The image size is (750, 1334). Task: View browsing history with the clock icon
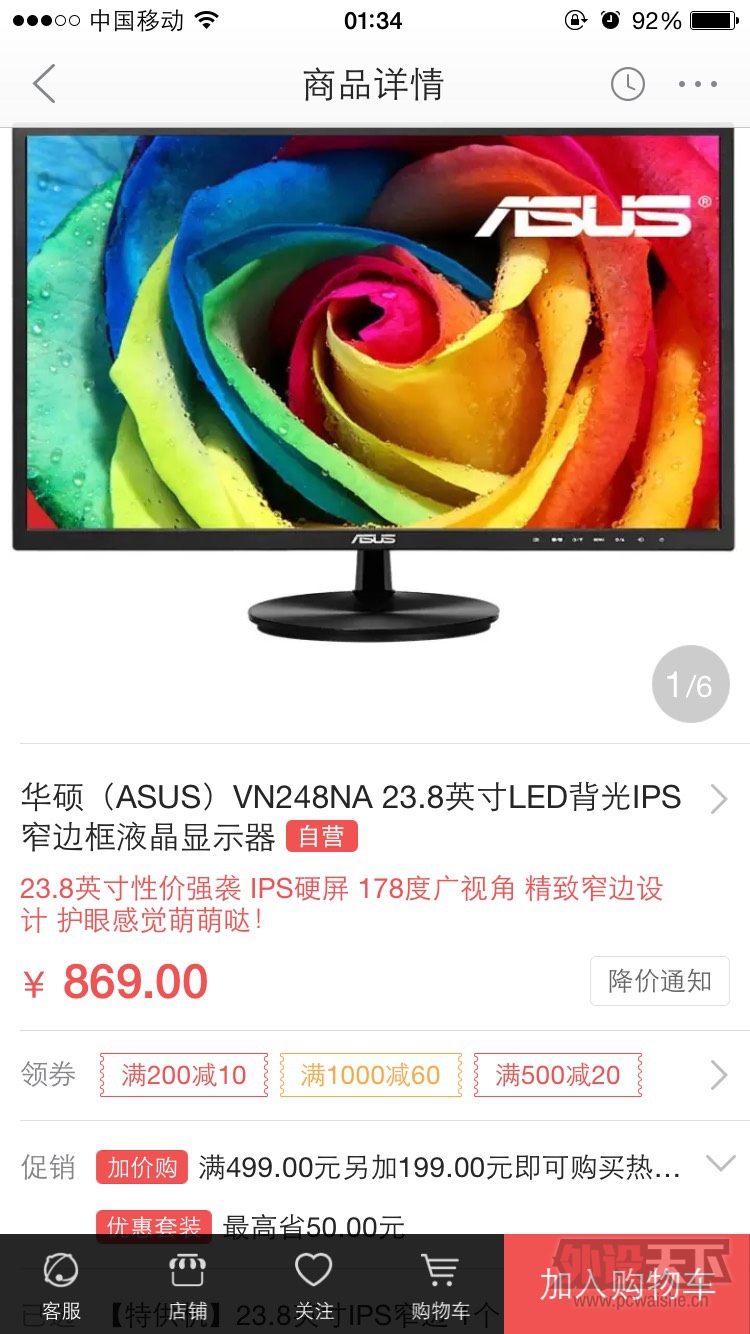627,84
